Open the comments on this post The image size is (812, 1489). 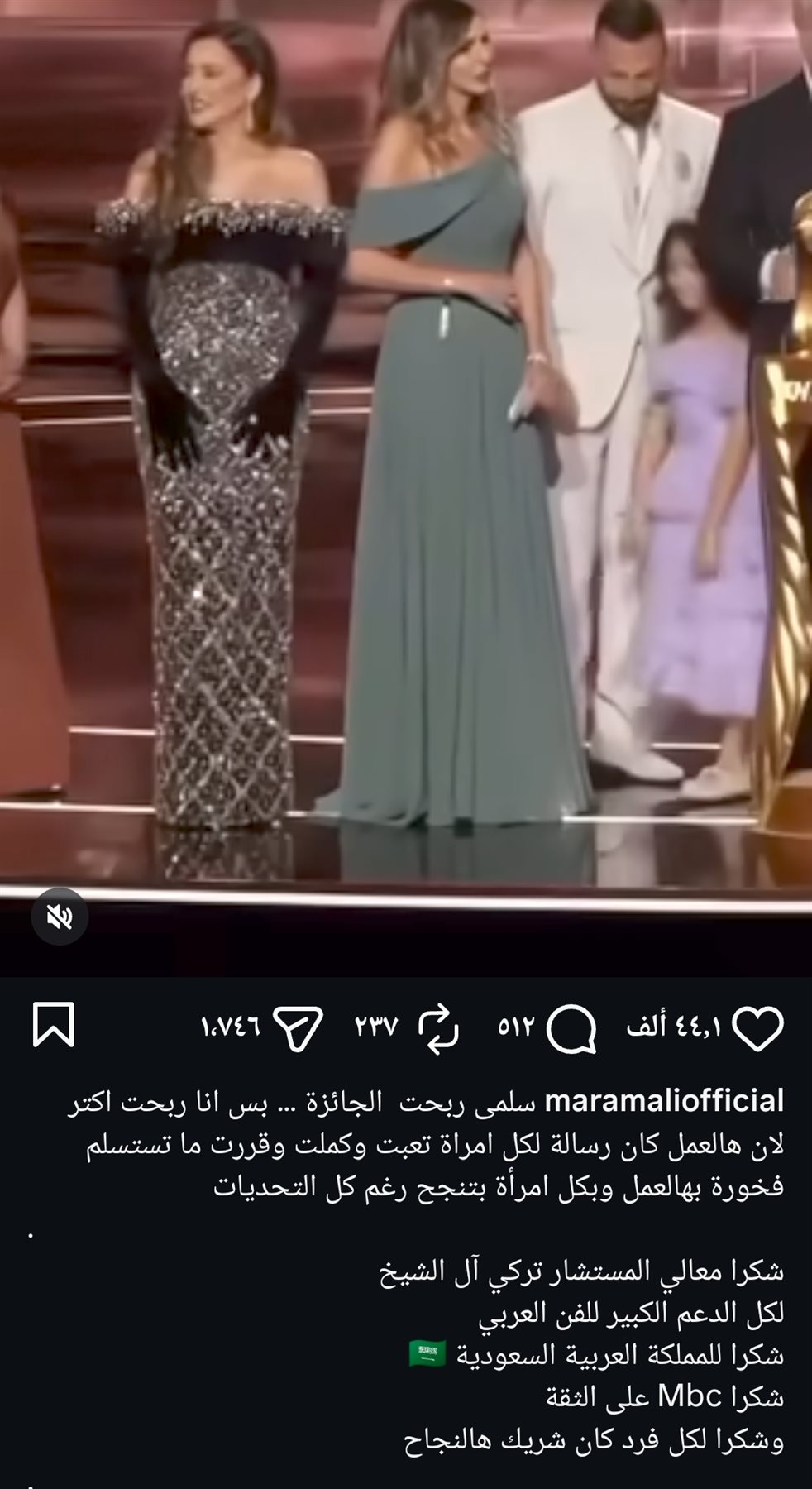[571, 1028]
